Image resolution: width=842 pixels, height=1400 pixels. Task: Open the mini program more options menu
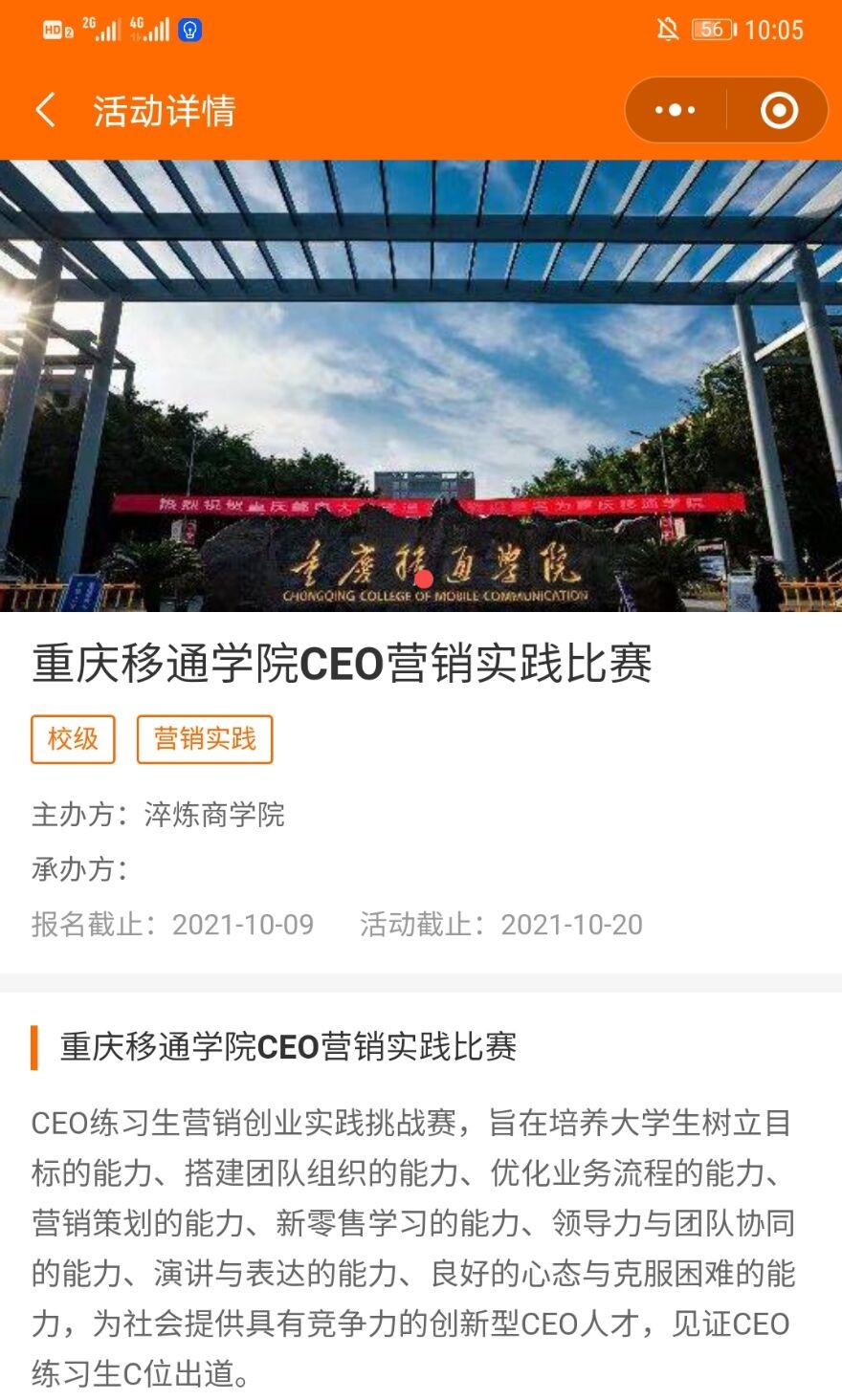pos(676,110)
